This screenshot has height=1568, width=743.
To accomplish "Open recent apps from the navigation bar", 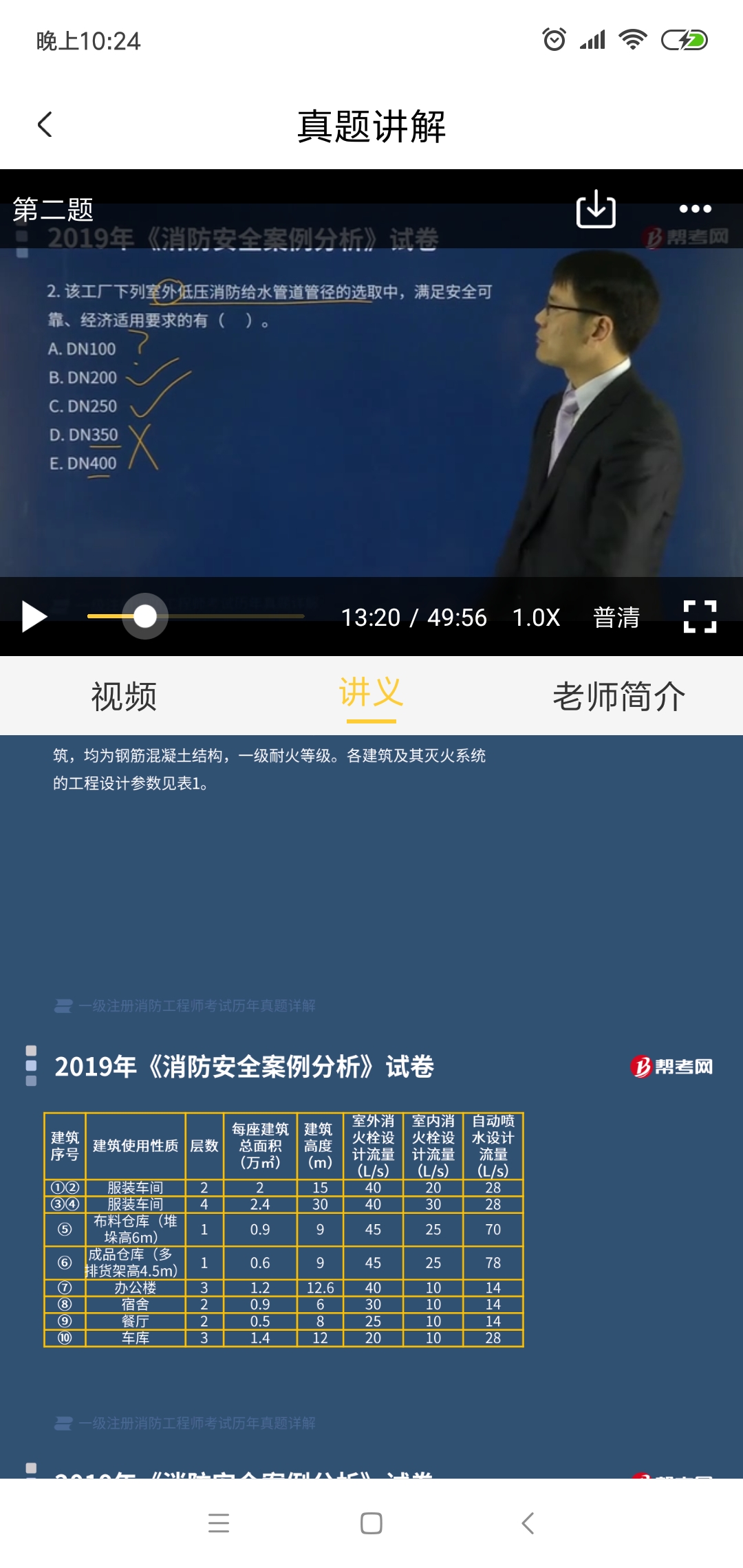I will (219, 1523).
